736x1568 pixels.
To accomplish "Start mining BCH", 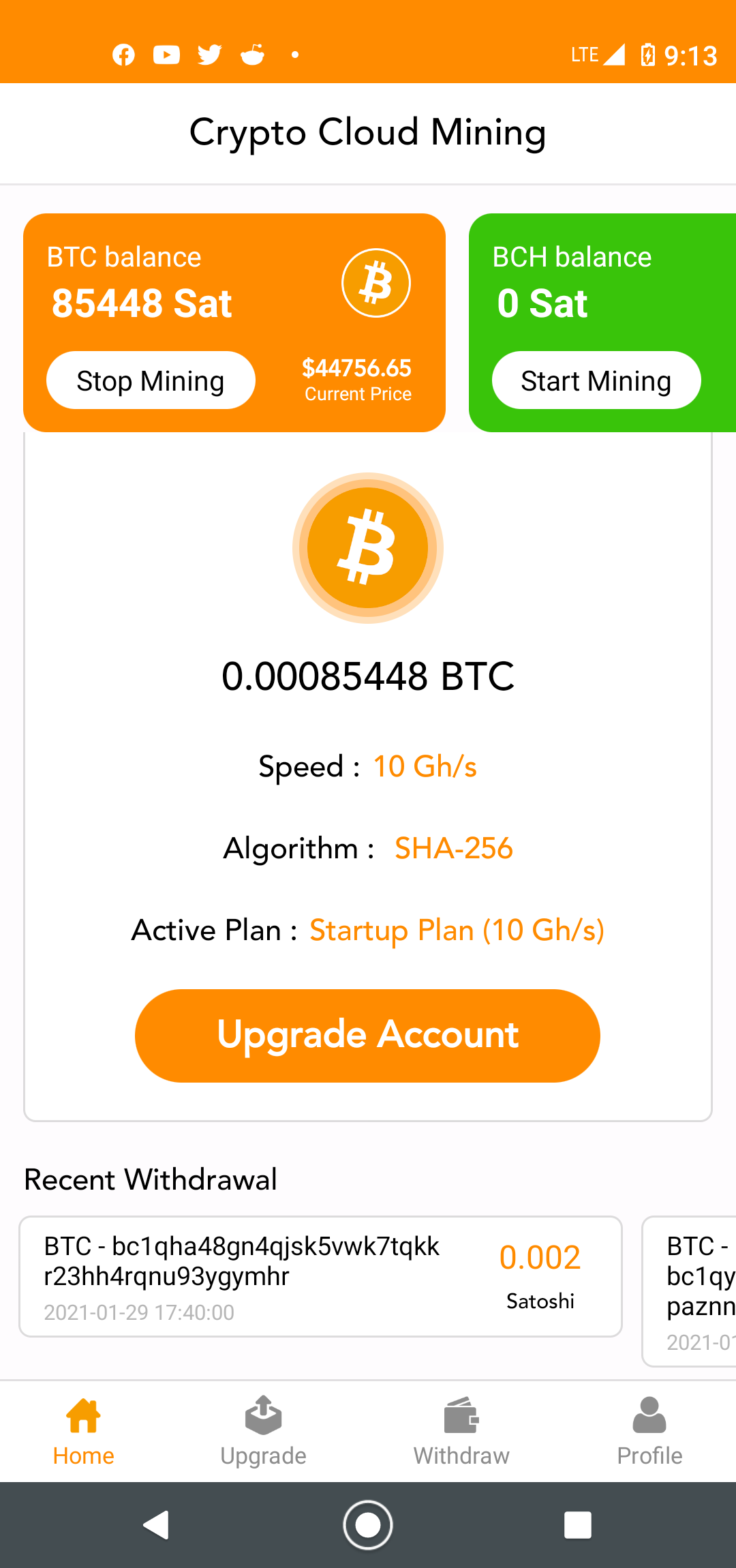I will click(596, 380).
